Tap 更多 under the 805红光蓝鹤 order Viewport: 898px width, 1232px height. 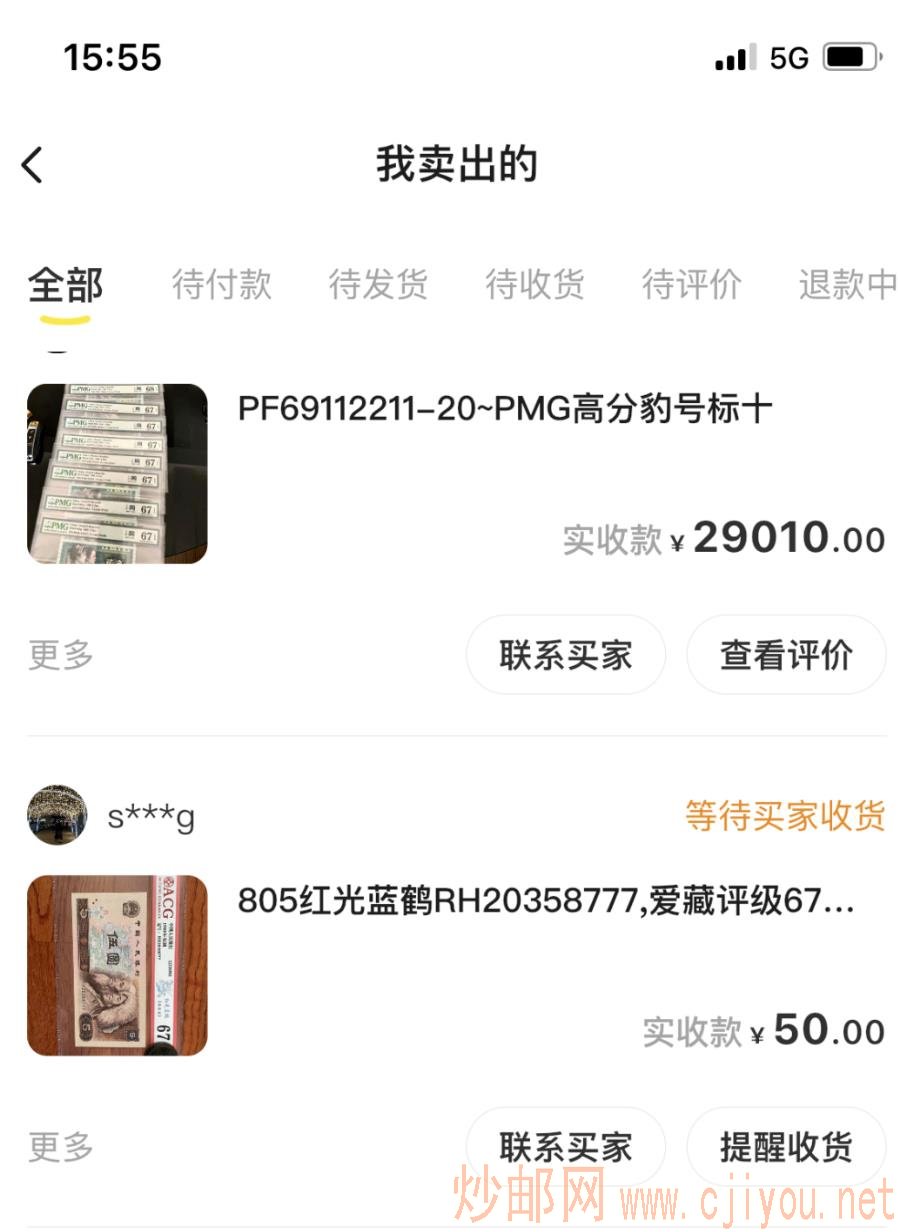60,1146
